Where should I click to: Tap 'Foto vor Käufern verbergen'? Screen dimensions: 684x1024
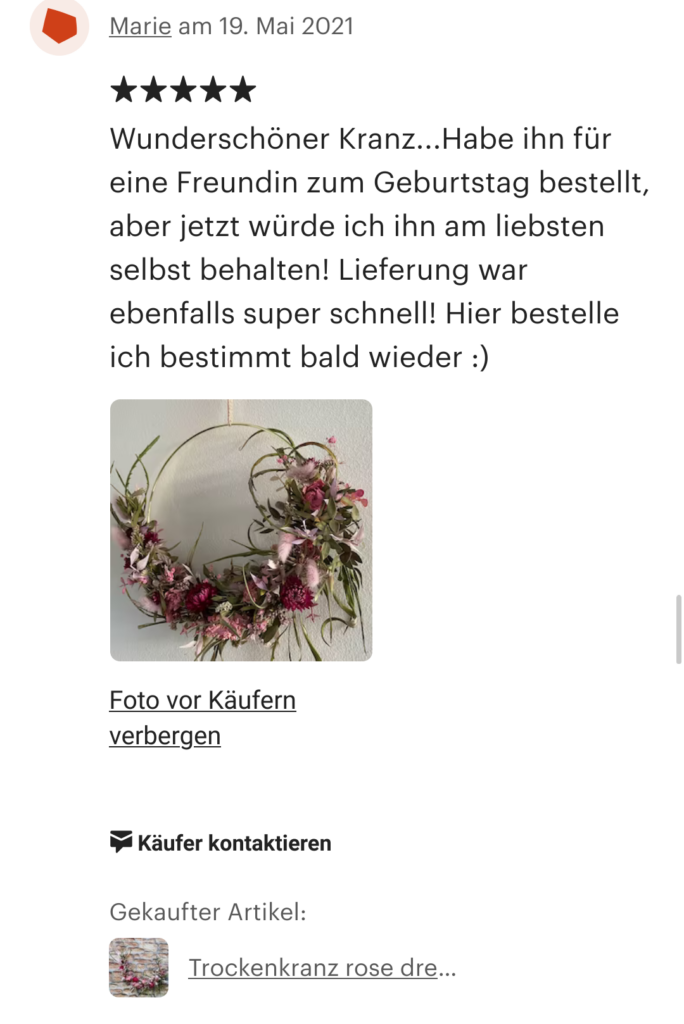(x=202, y=718)
